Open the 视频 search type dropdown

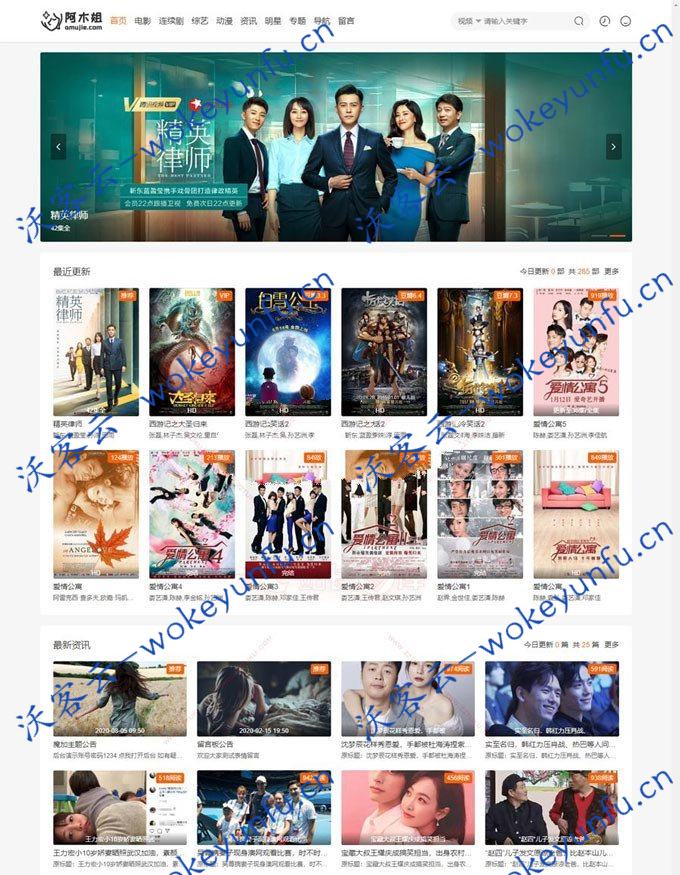coord(468,21)
